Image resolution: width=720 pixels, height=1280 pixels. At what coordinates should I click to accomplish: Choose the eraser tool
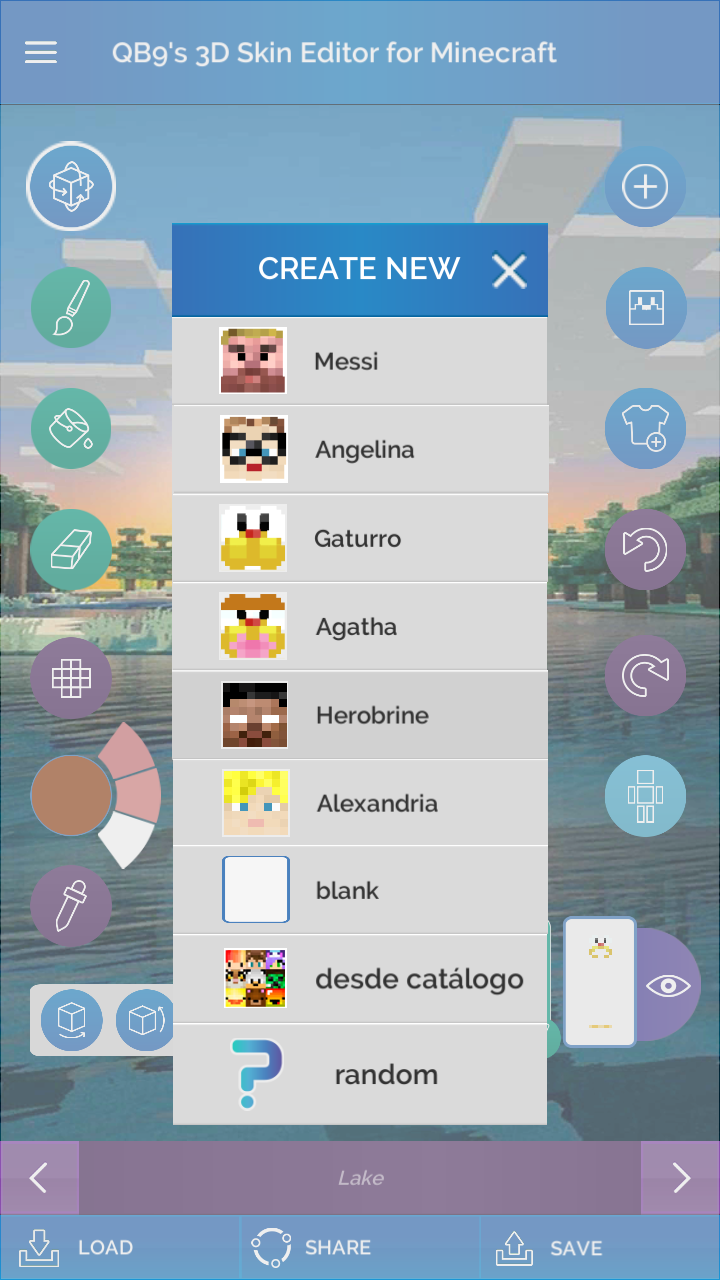(70, 549)
